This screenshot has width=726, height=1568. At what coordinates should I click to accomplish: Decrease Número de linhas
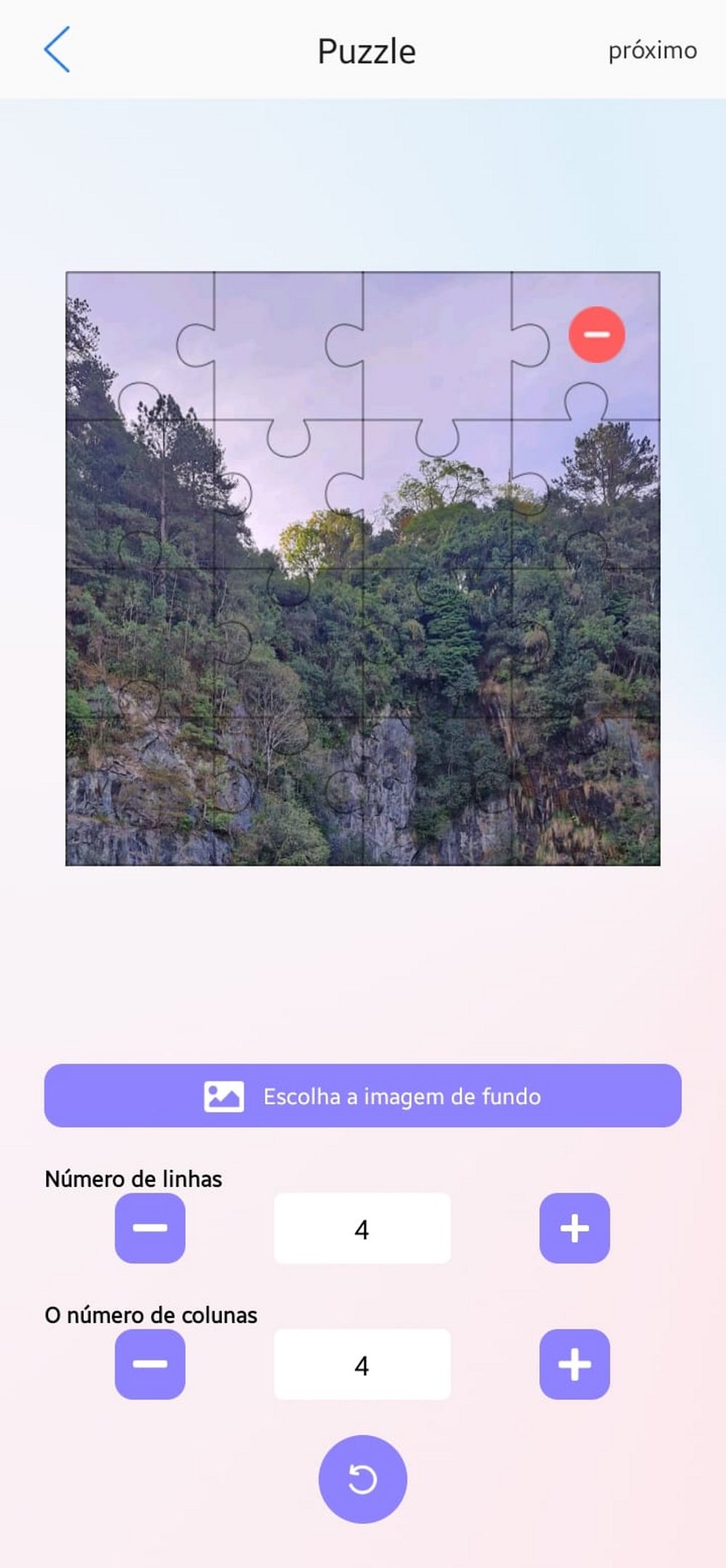tap(150, 1228)
